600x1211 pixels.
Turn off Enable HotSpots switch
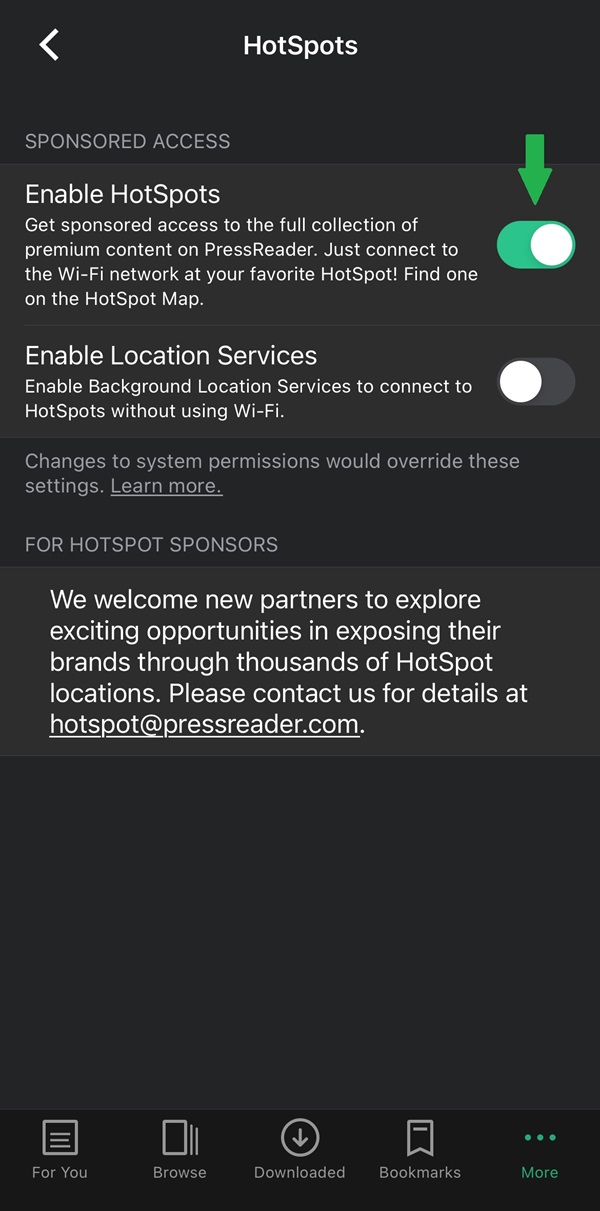(x=536, y=245)
